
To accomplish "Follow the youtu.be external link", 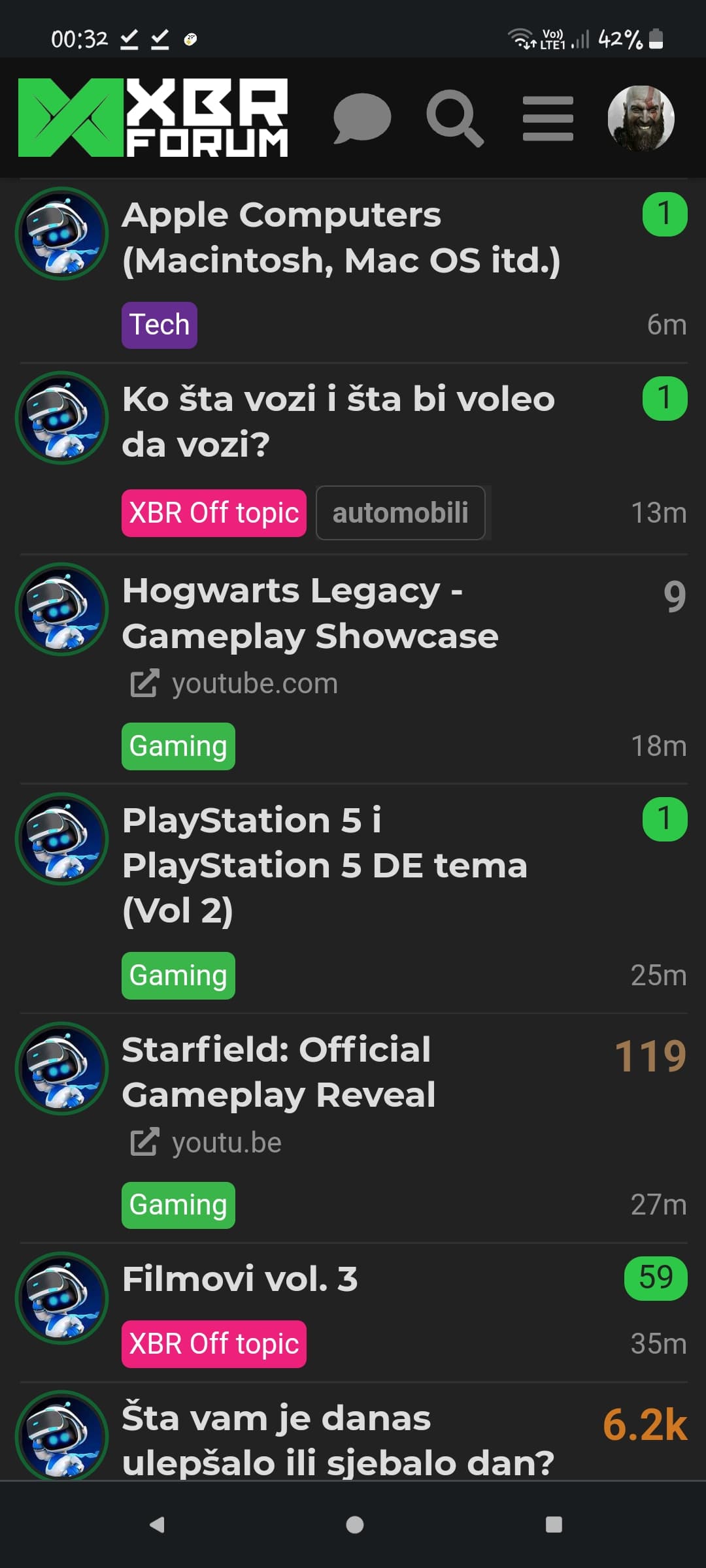I will coord(226,1143).
